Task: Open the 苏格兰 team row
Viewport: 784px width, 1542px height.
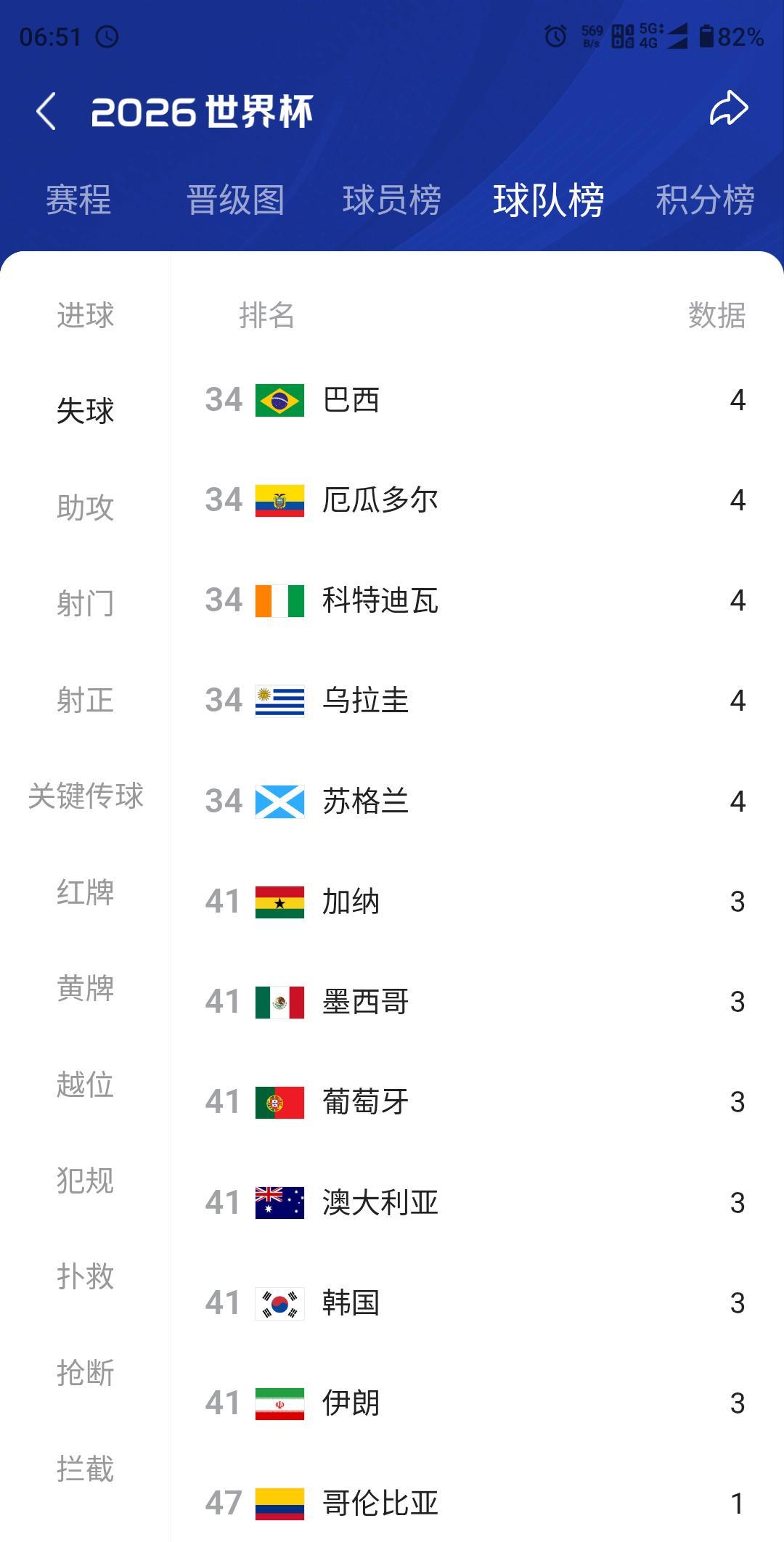Action: point(477,801)
